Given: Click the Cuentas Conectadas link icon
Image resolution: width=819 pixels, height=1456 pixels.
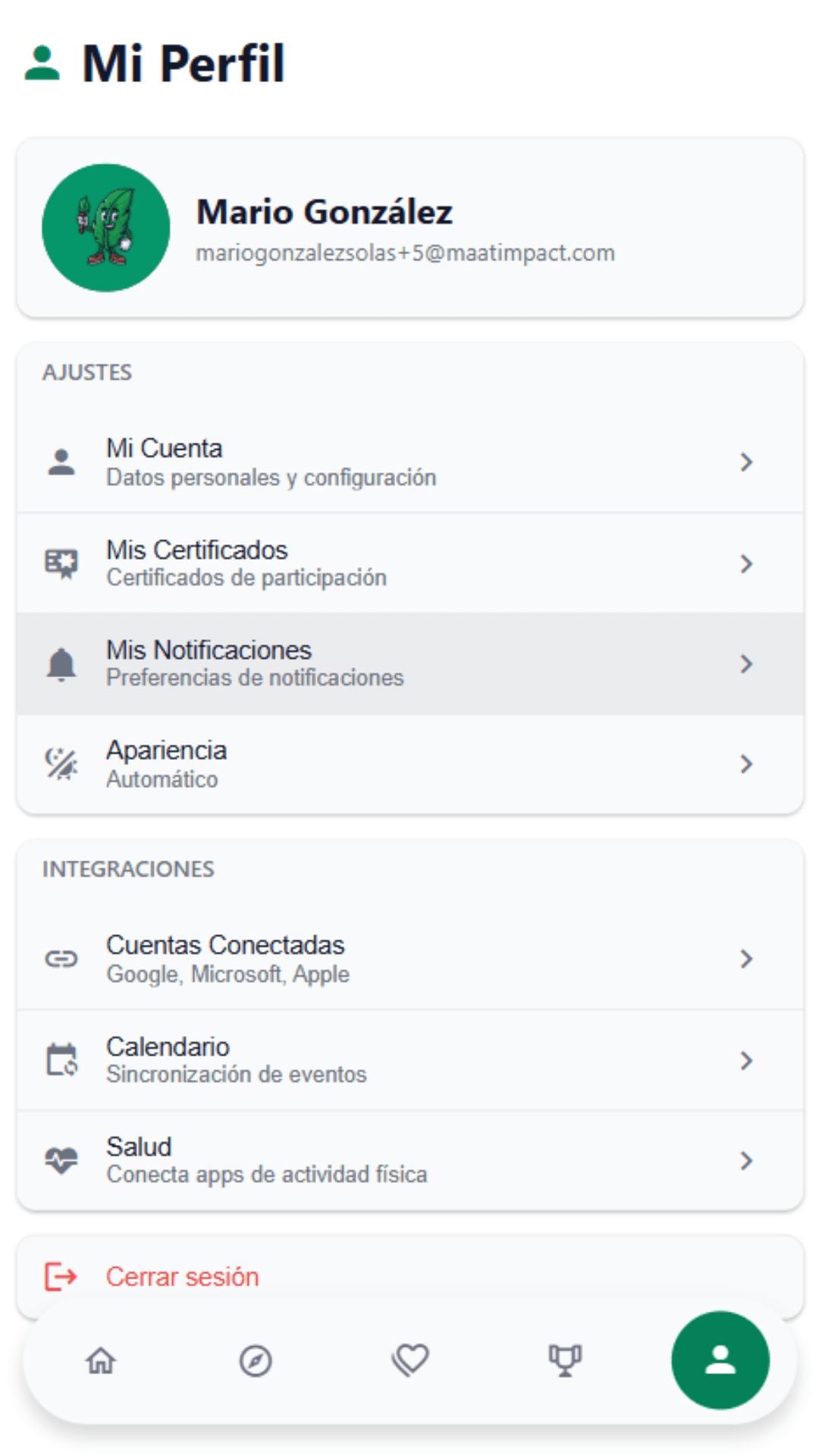Looking at the screenshot, I should click(x=62, y=958).
